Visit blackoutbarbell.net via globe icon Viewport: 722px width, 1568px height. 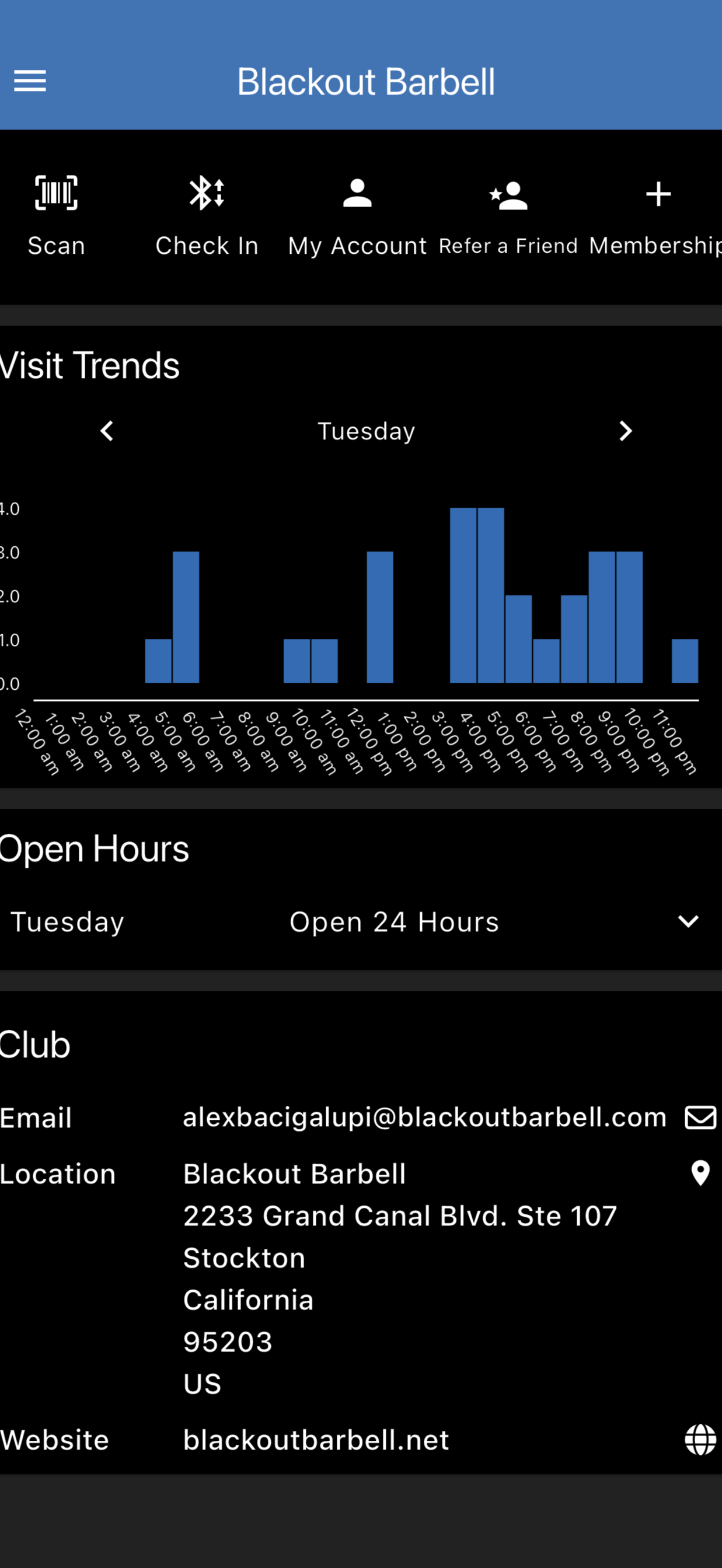coord(700,1440)
